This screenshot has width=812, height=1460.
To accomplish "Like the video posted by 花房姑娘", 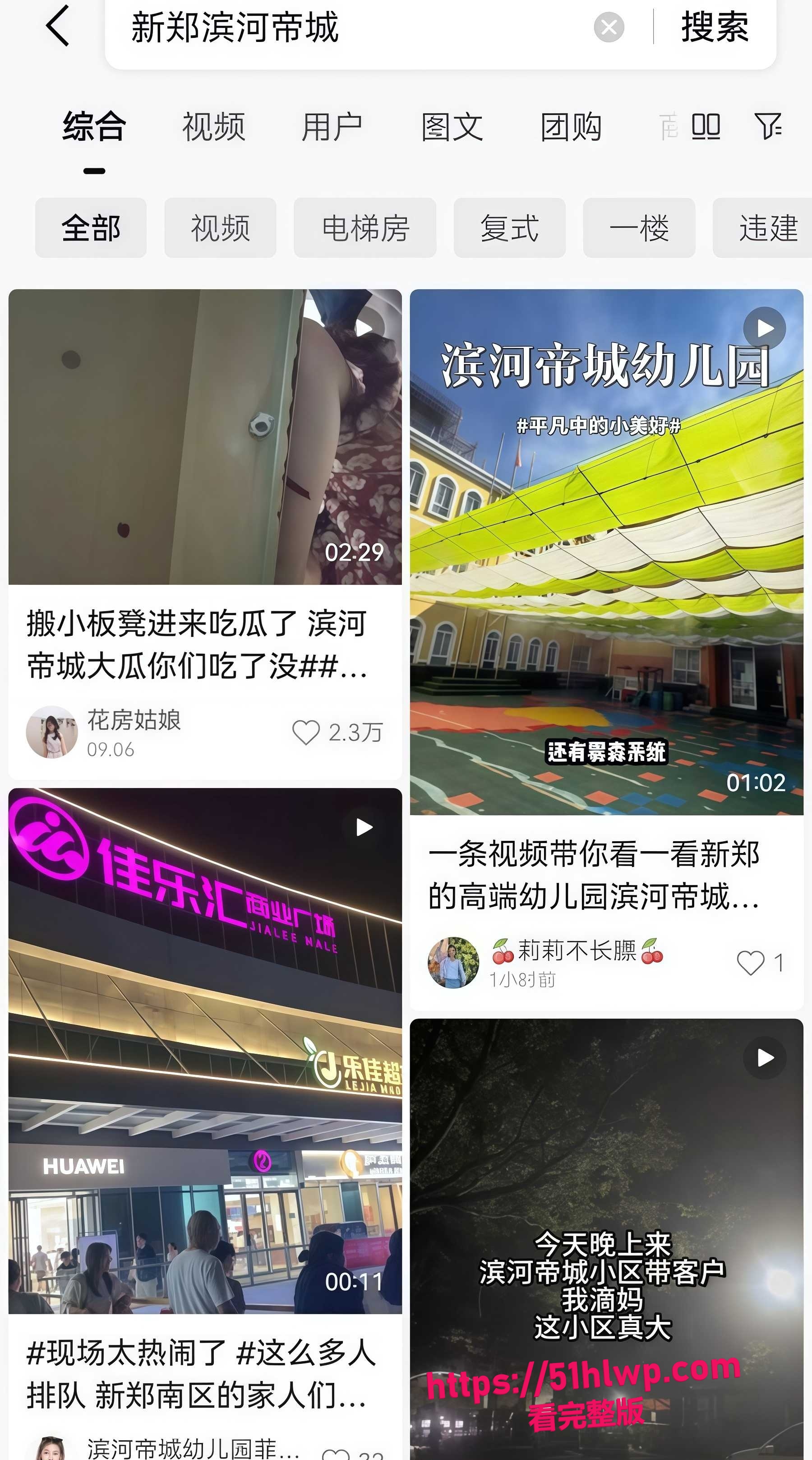I will [x=306, y=732].
